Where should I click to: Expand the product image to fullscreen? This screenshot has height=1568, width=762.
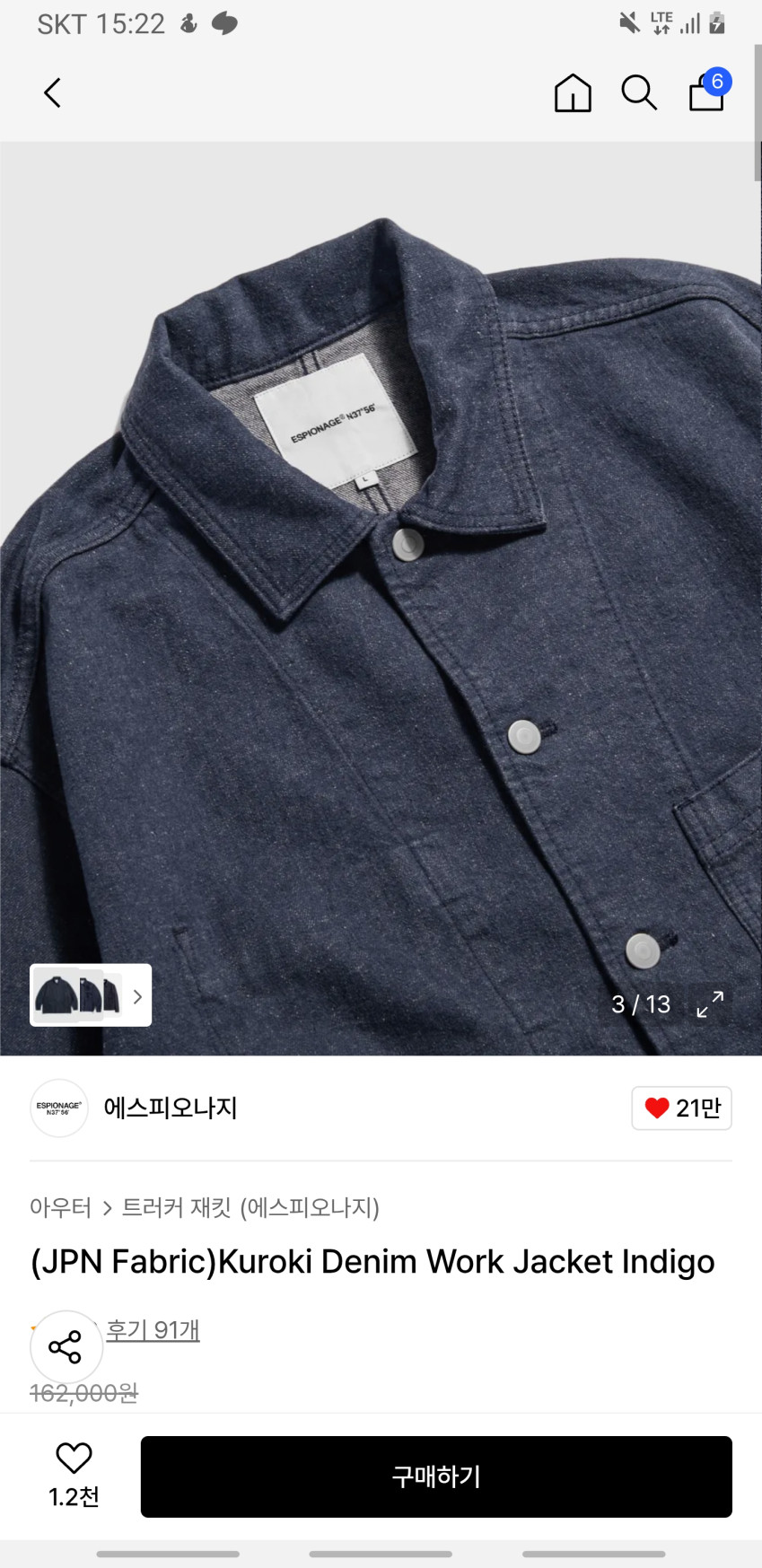point(710,1004)
